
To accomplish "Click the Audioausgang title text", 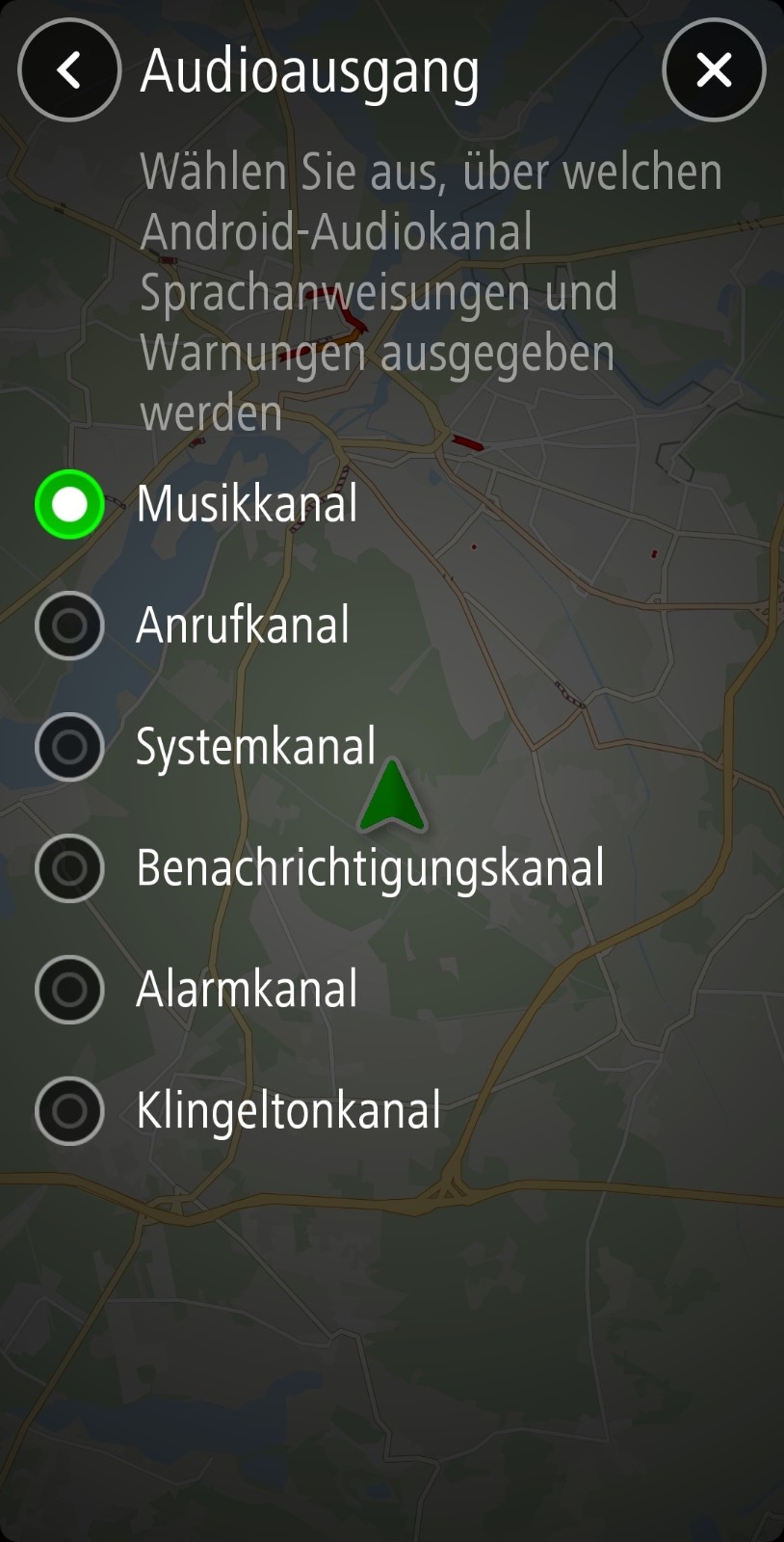I will point(310,69).
